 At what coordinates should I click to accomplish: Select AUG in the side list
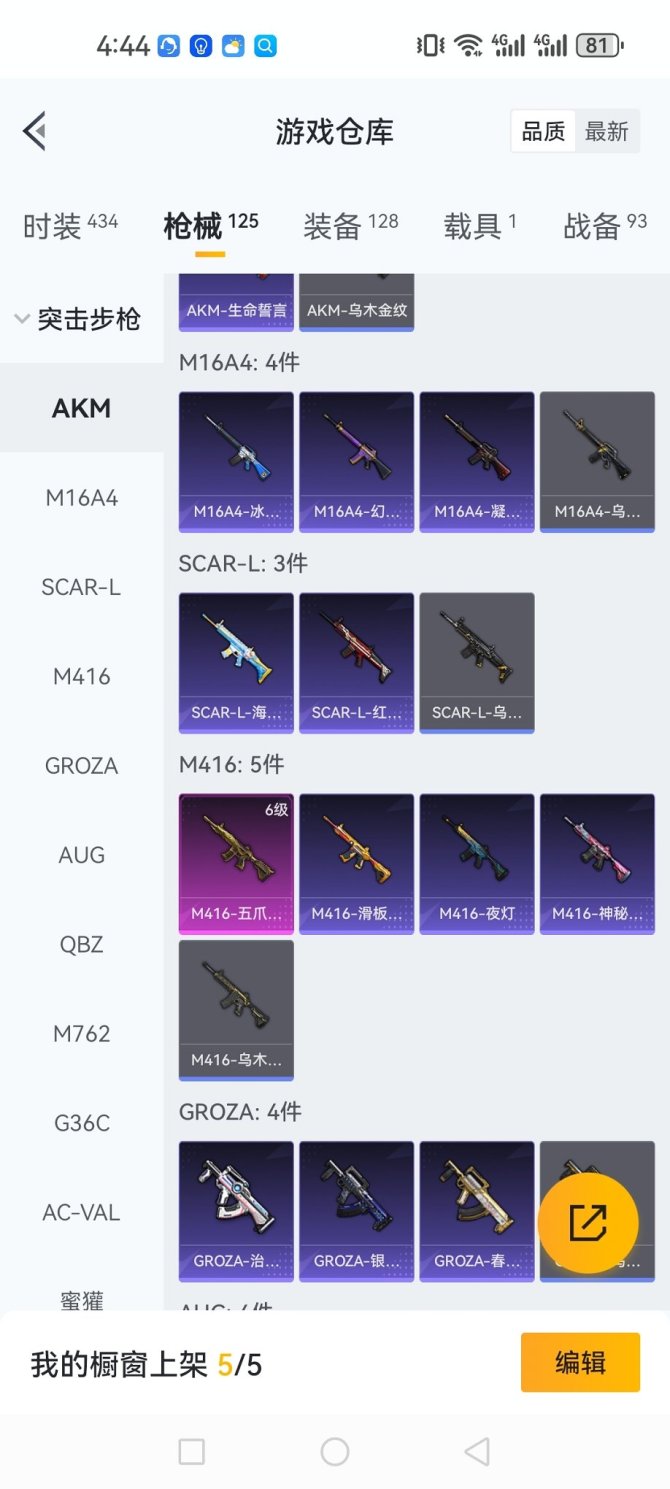point(81,855)
